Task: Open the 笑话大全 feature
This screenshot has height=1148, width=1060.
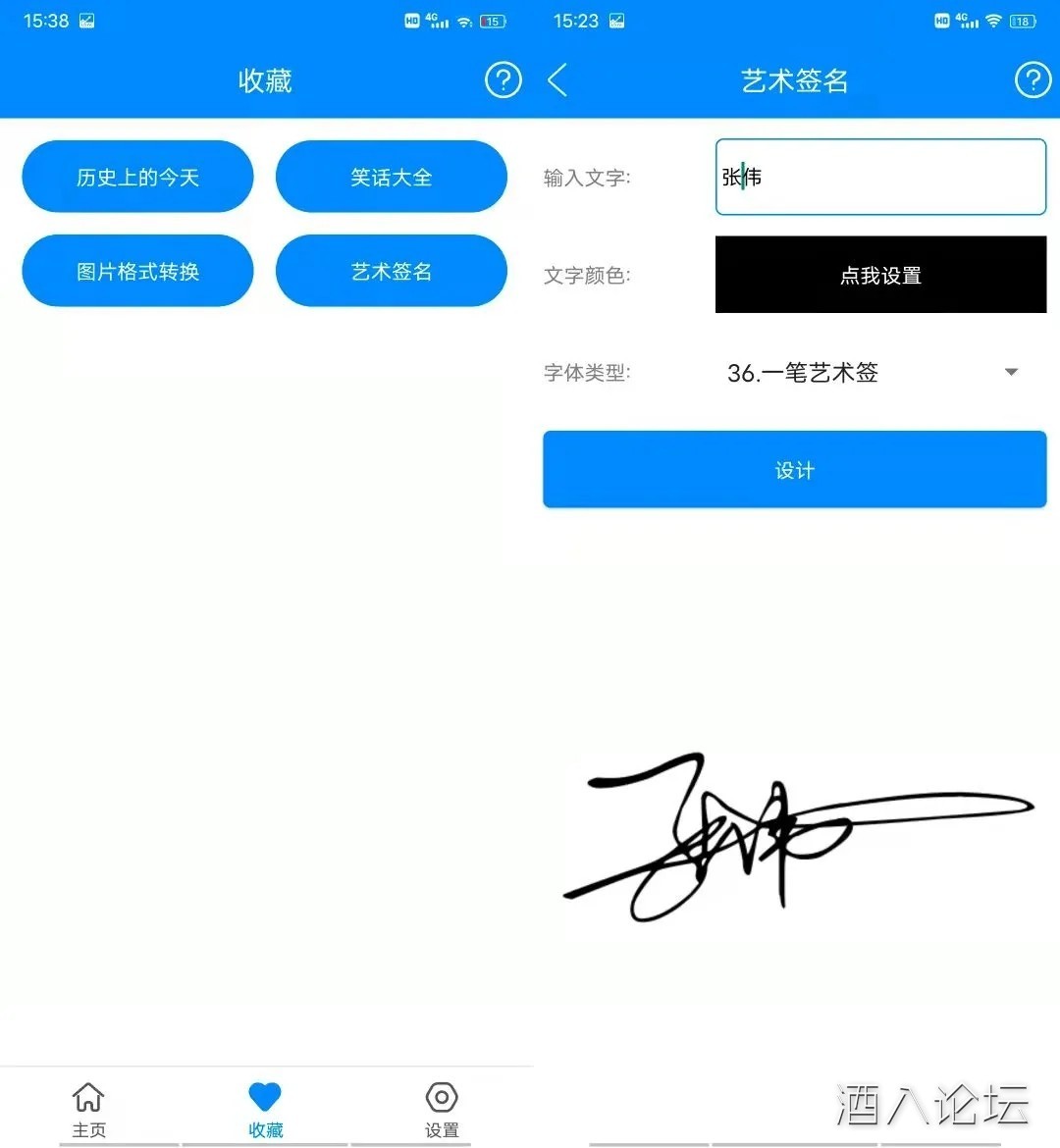Action: coord(391,177)
